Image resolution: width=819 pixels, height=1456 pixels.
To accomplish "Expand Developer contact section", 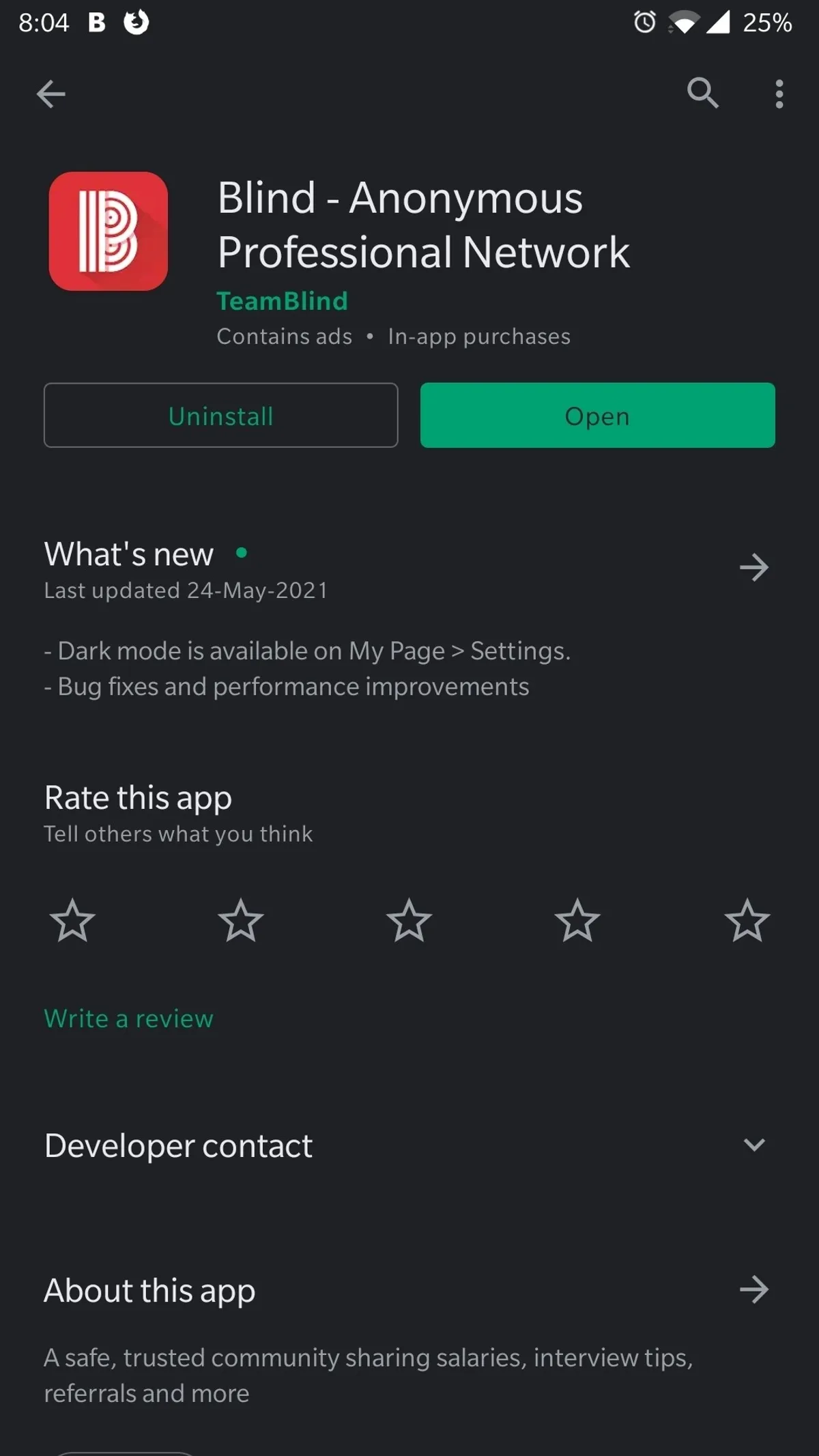I will pos(753,1145).
